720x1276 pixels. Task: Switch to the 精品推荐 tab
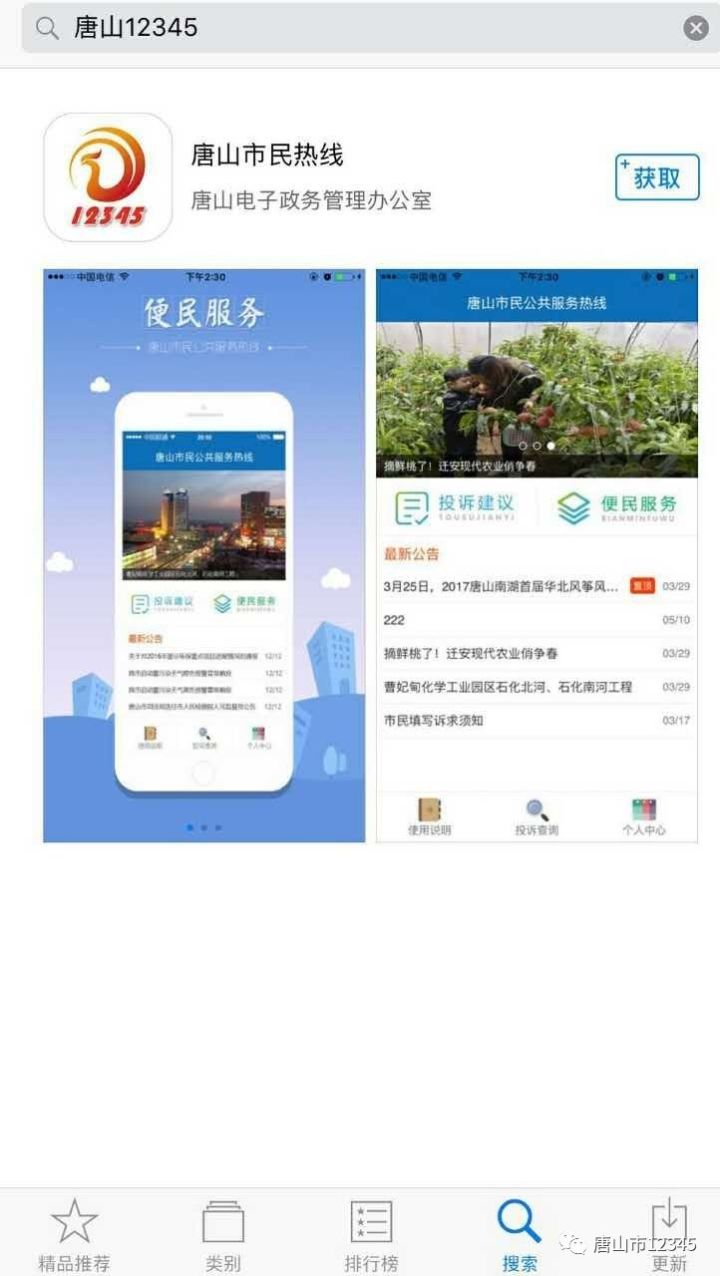[x=73, y=1234]
